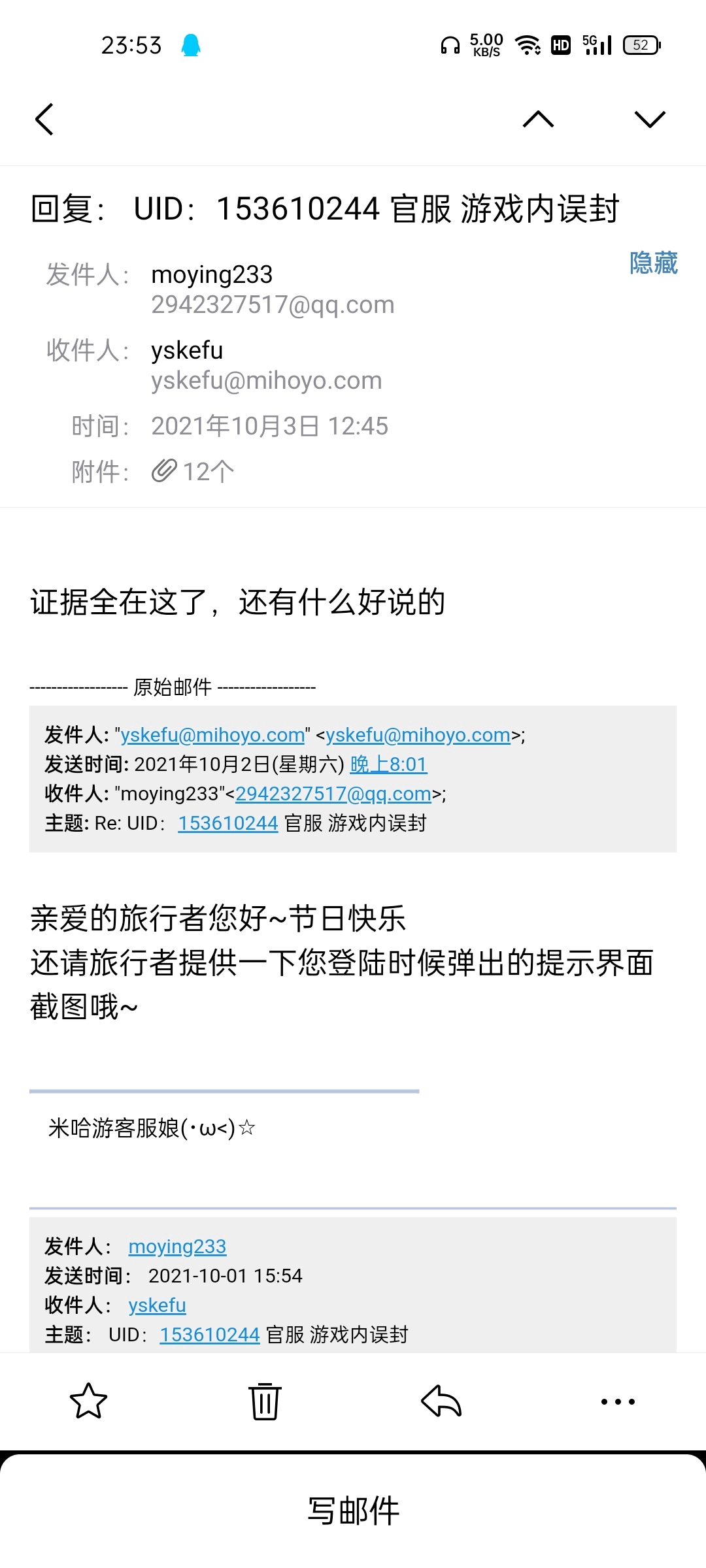This screenshot has height=1568, width=706.
Task: Open the 12个 attachments list
Action: coord(193,471)
